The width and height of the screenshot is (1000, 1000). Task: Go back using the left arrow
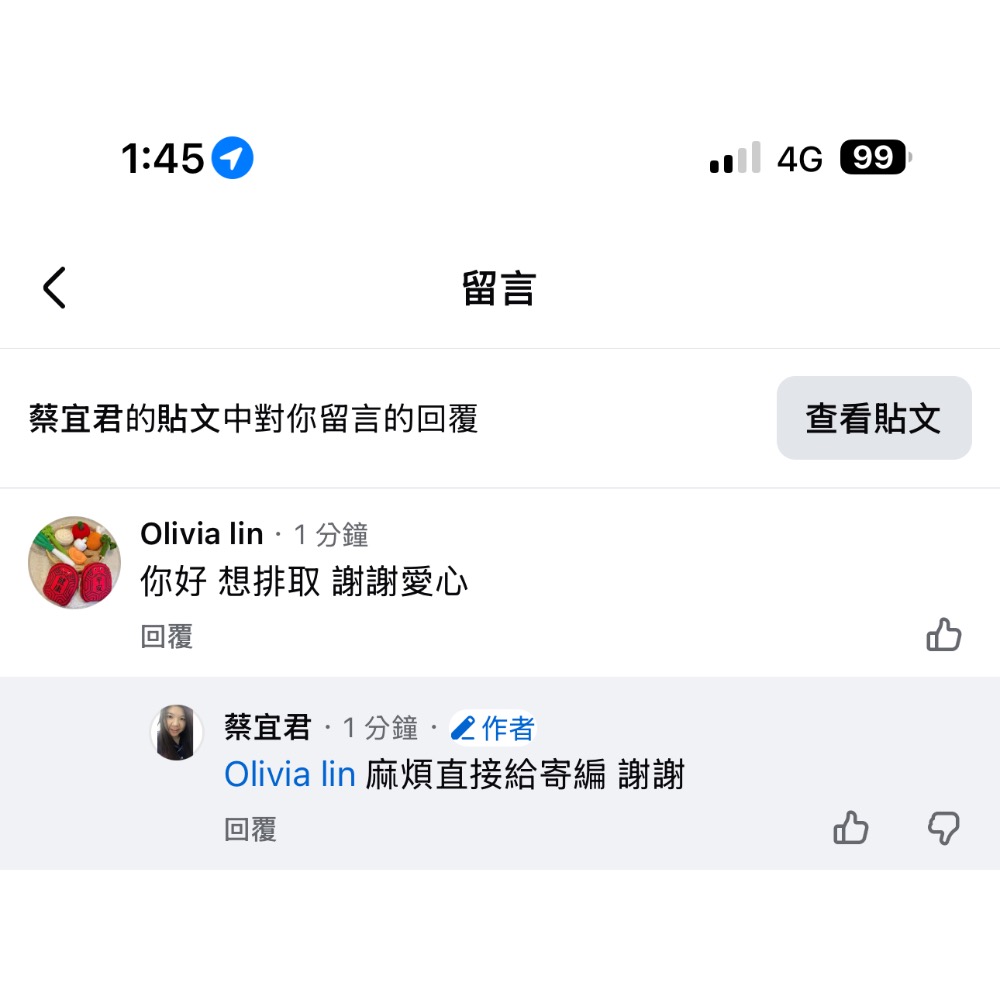55,288
